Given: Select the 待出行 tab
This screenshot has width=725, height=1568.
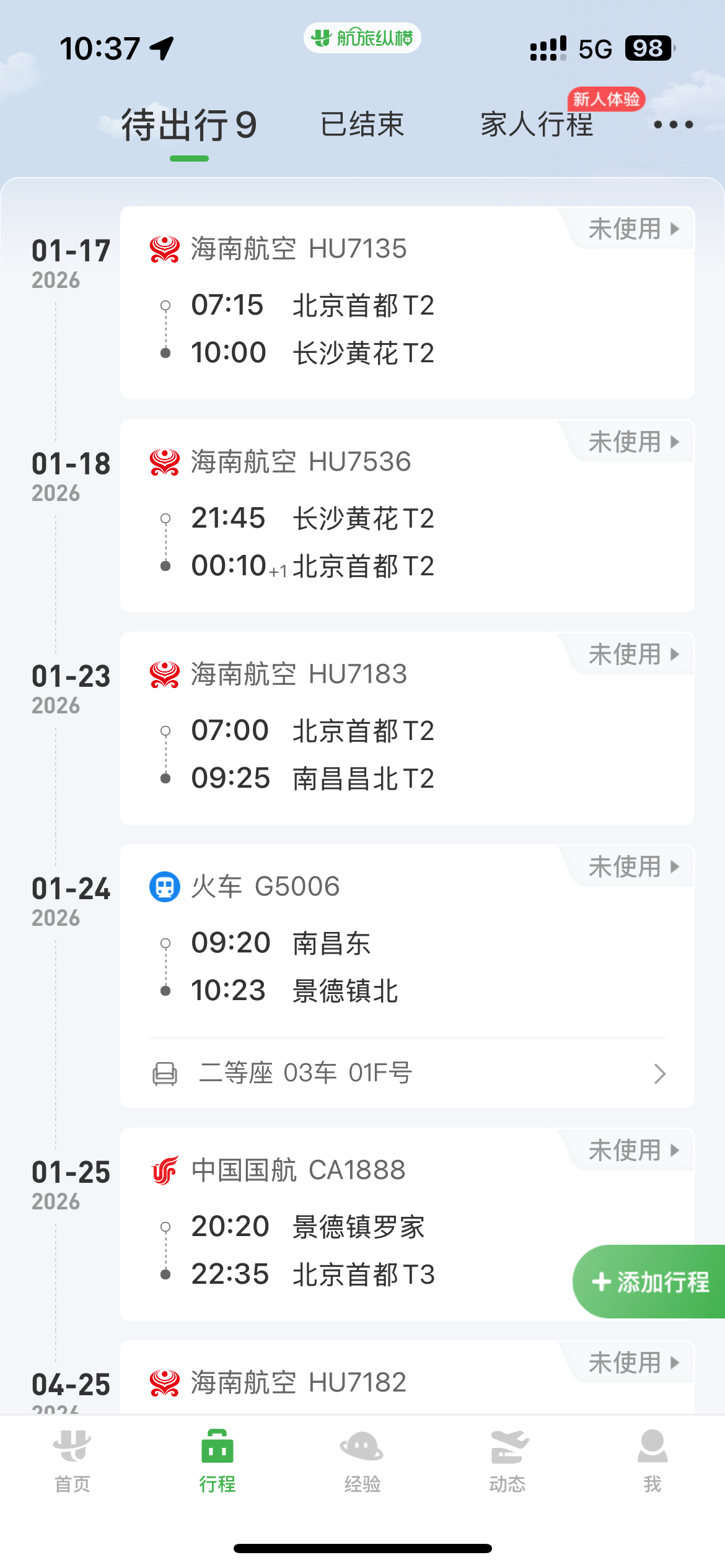Looking at the screenshot, I should click(x=189, y=126).
